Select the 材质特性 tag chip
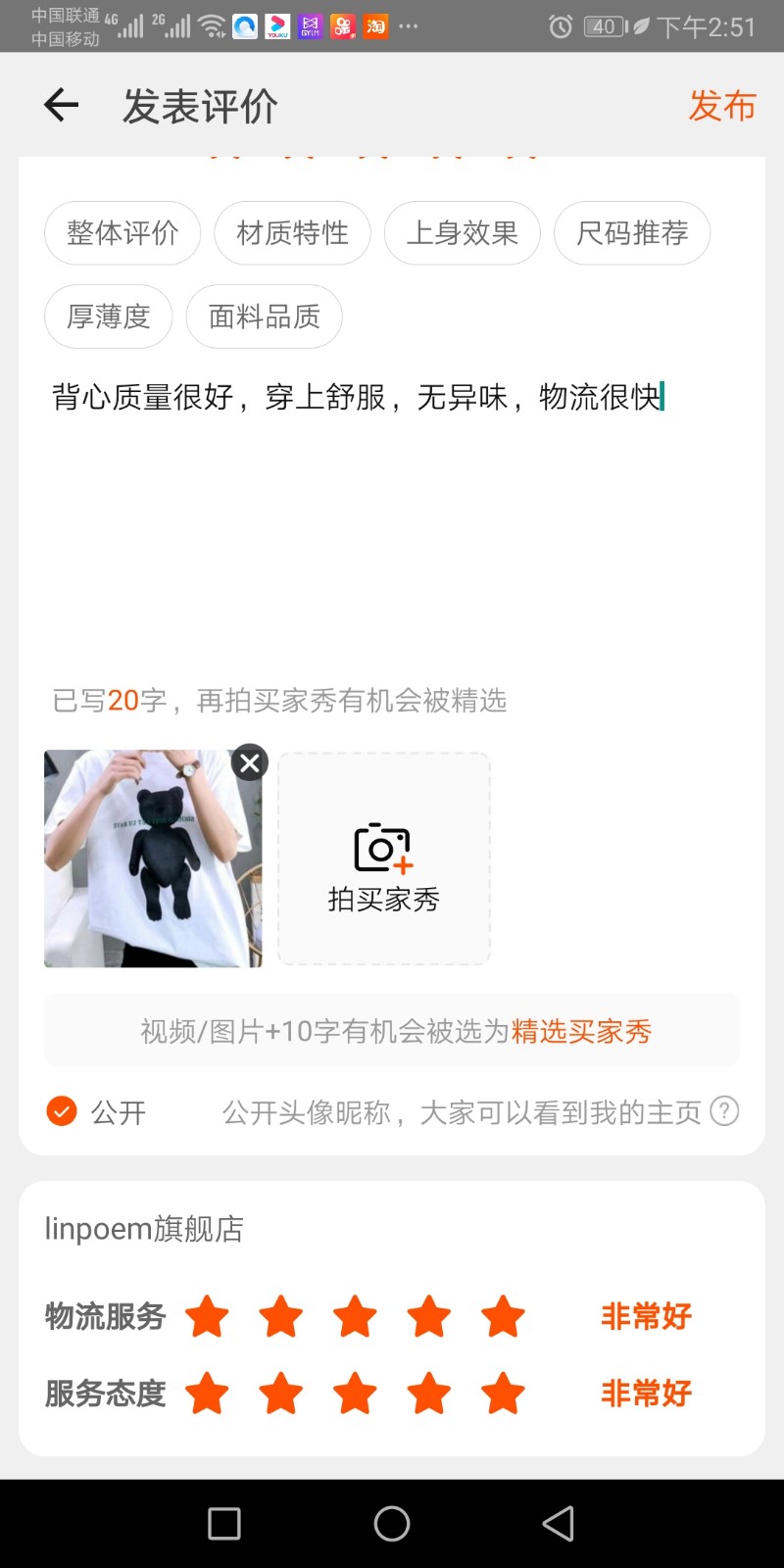Viewport: 784px width, 1568px height. tap(293, 233)
